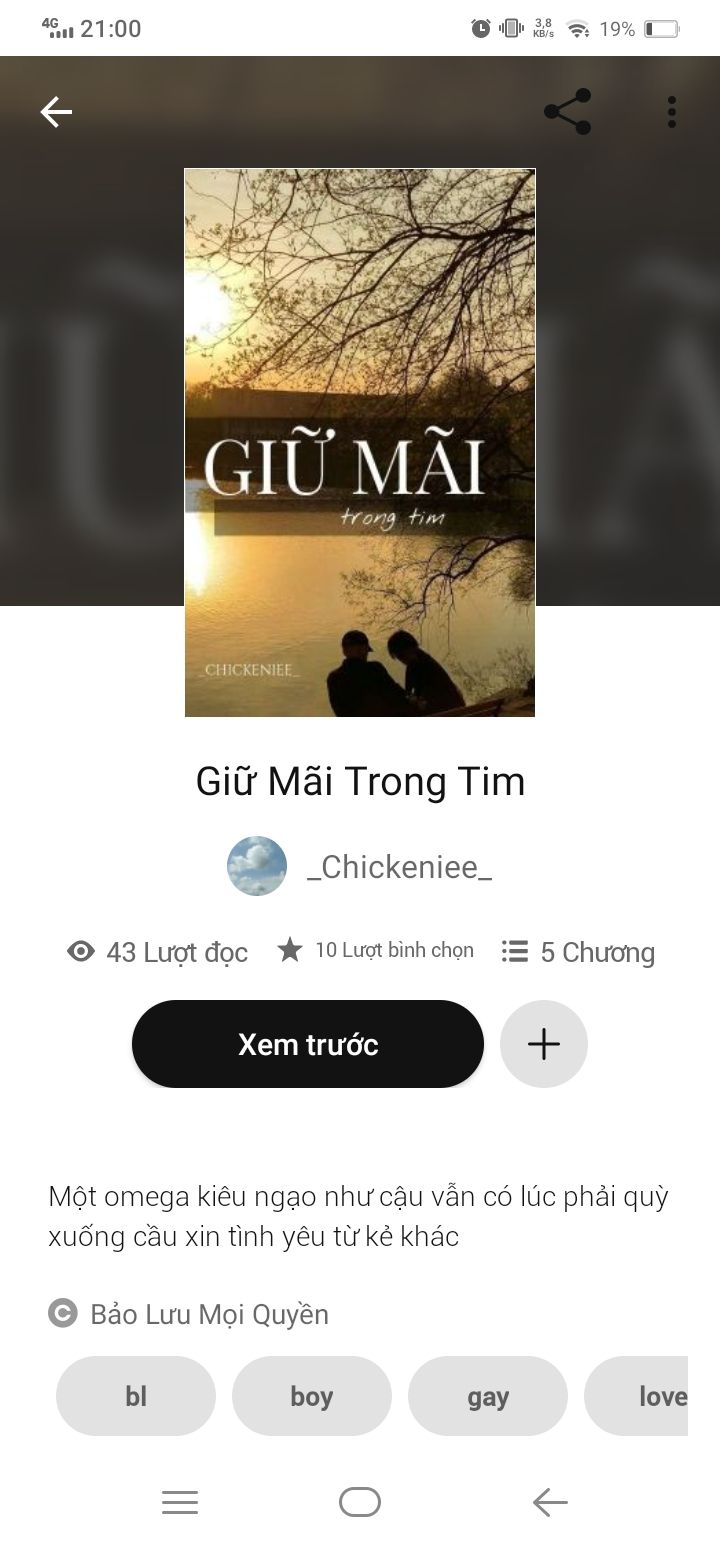
Task: Add story to library with plus button
Action: tap(544, 1044)
